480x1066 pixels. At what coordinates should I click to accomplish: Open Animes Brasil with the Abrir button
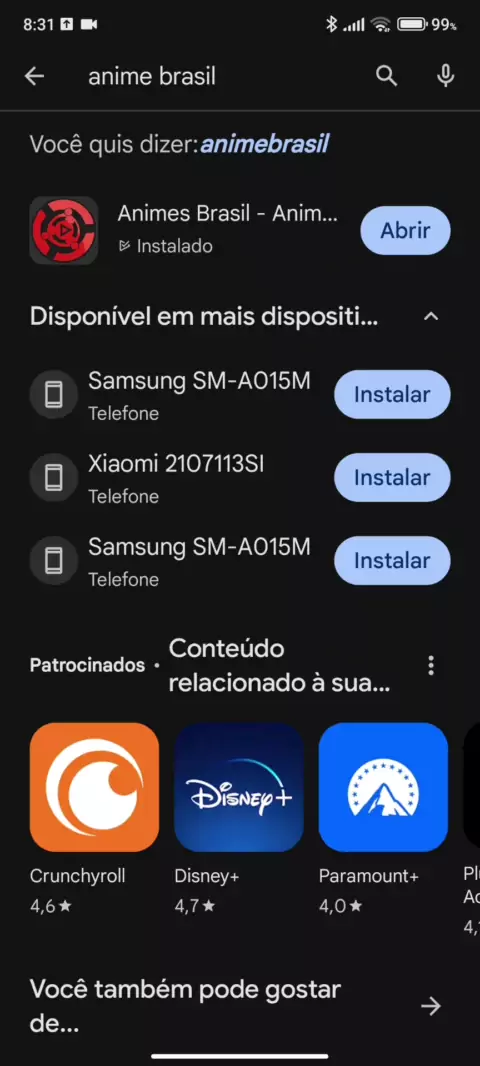(x=405, y=230)
